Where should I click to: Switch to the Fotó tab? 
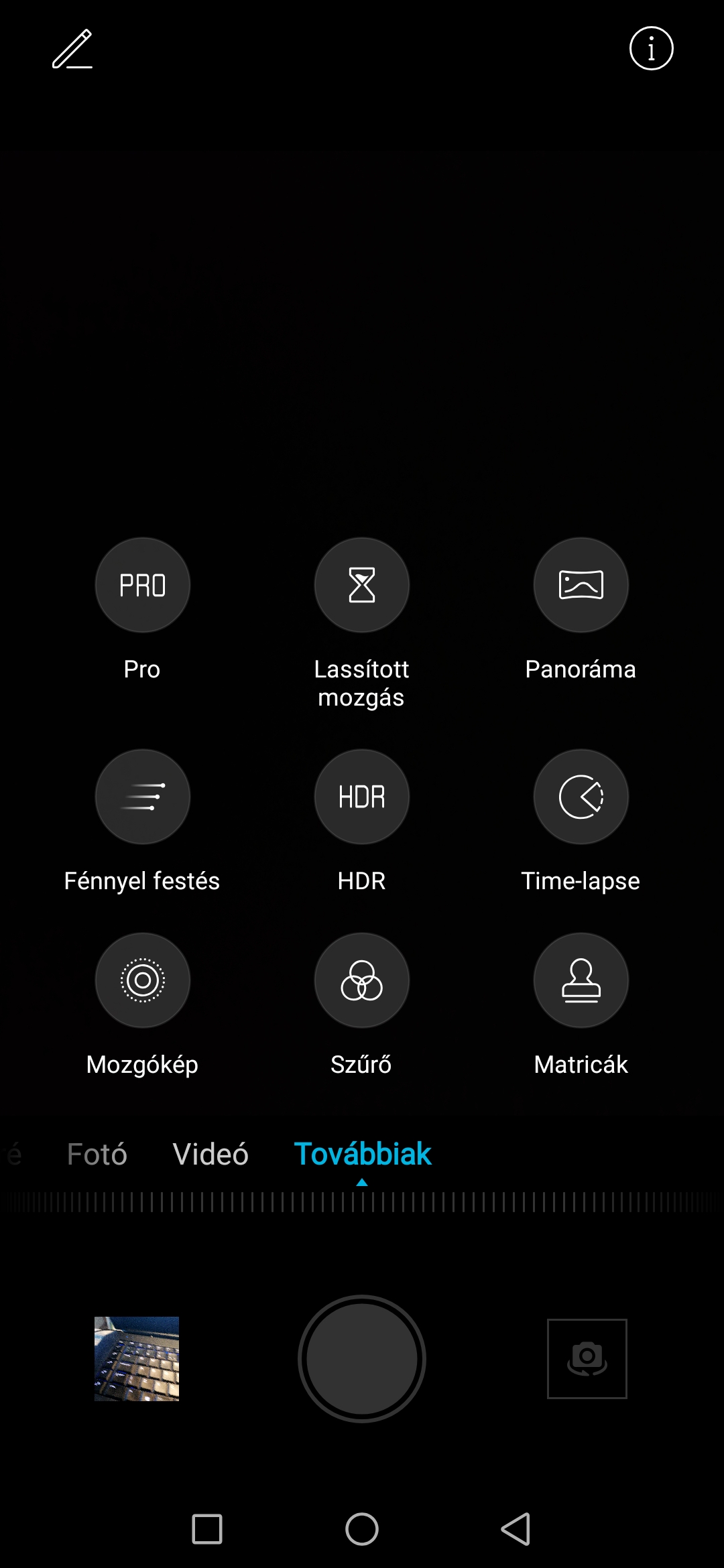point(97,1155)
